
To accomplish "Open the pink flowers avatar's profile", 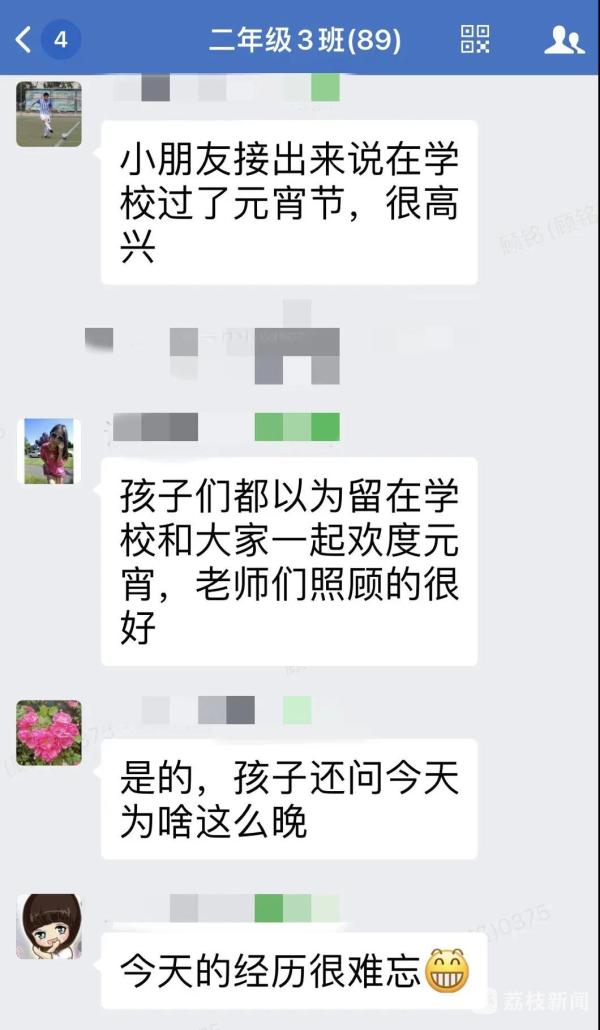I will (x=48, y=732).
